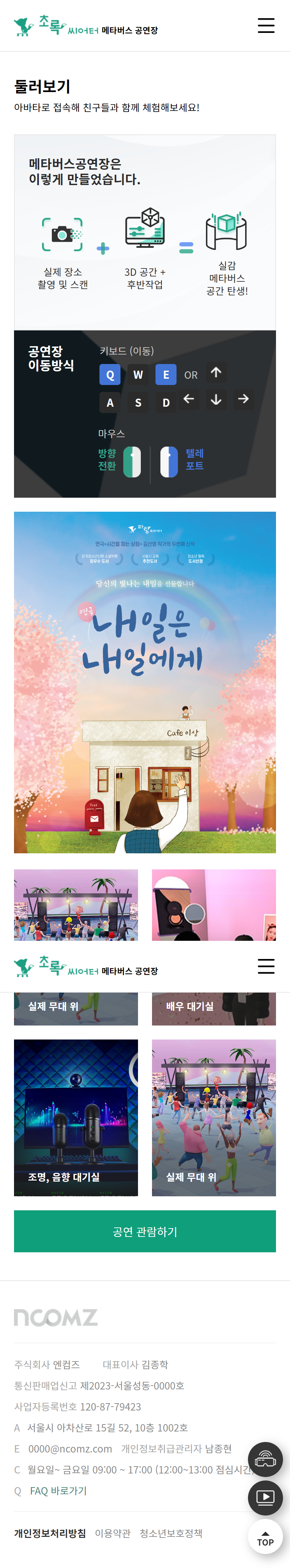This screenshot has height=1568, width=290.
Task: Tap the 공연 관람하기 button
Action: pyautogui.click(x=145, y=1231)
